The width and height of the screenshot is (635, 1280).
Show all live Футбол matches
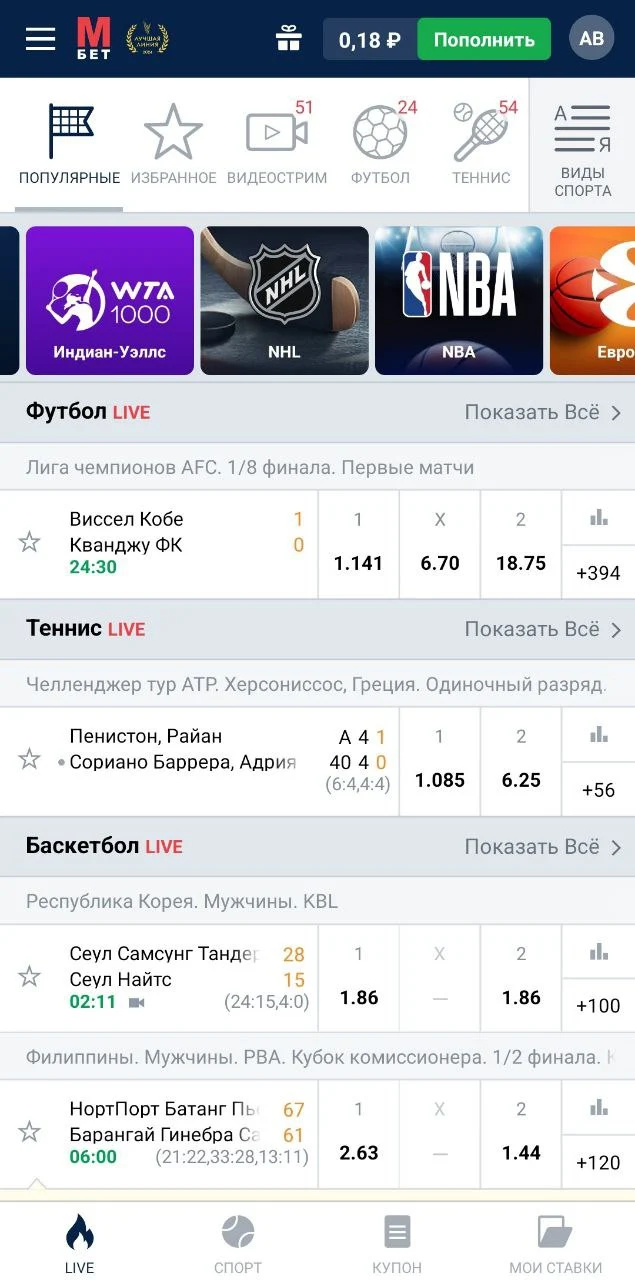click(543, 412)
